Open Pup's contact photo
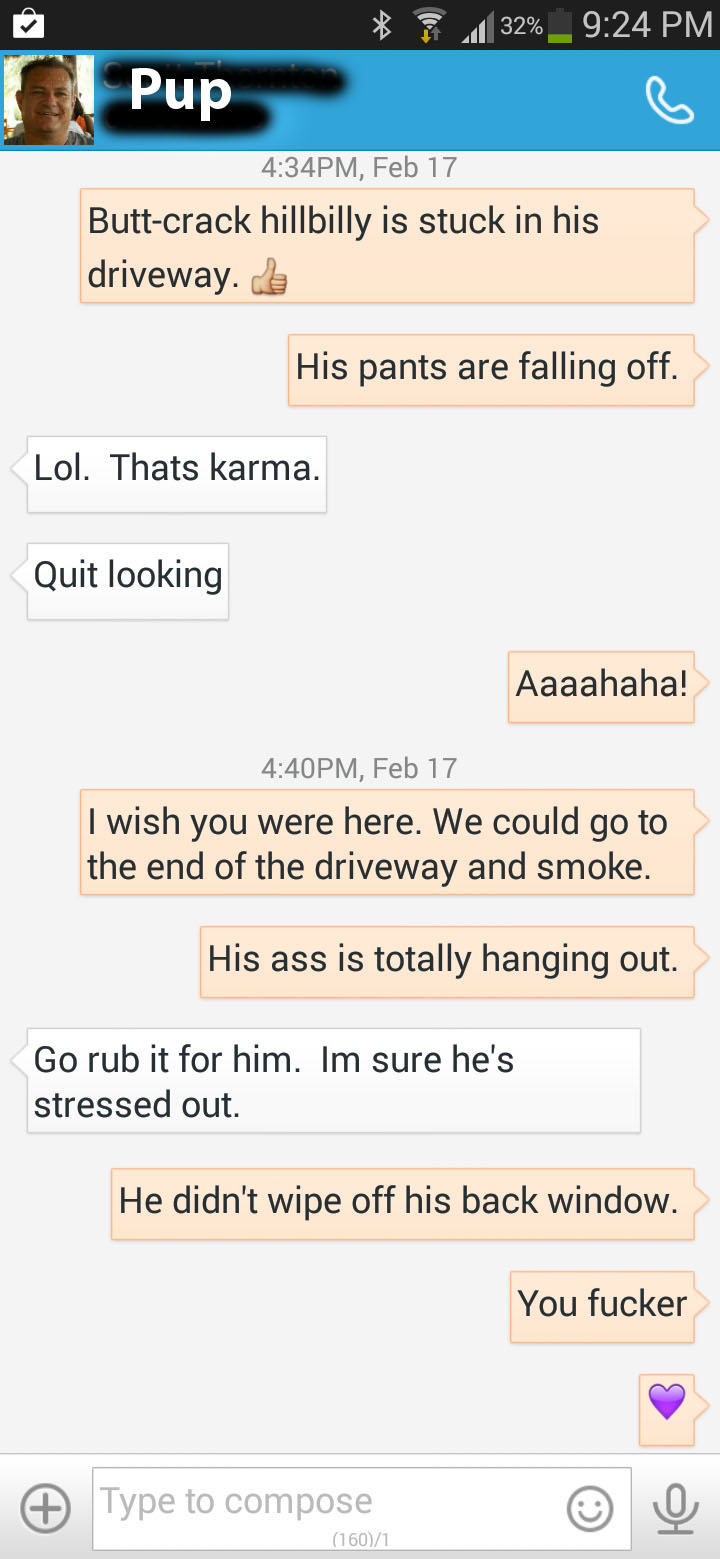The height and width of the screenshot is (1559, 720). (49, 100)
